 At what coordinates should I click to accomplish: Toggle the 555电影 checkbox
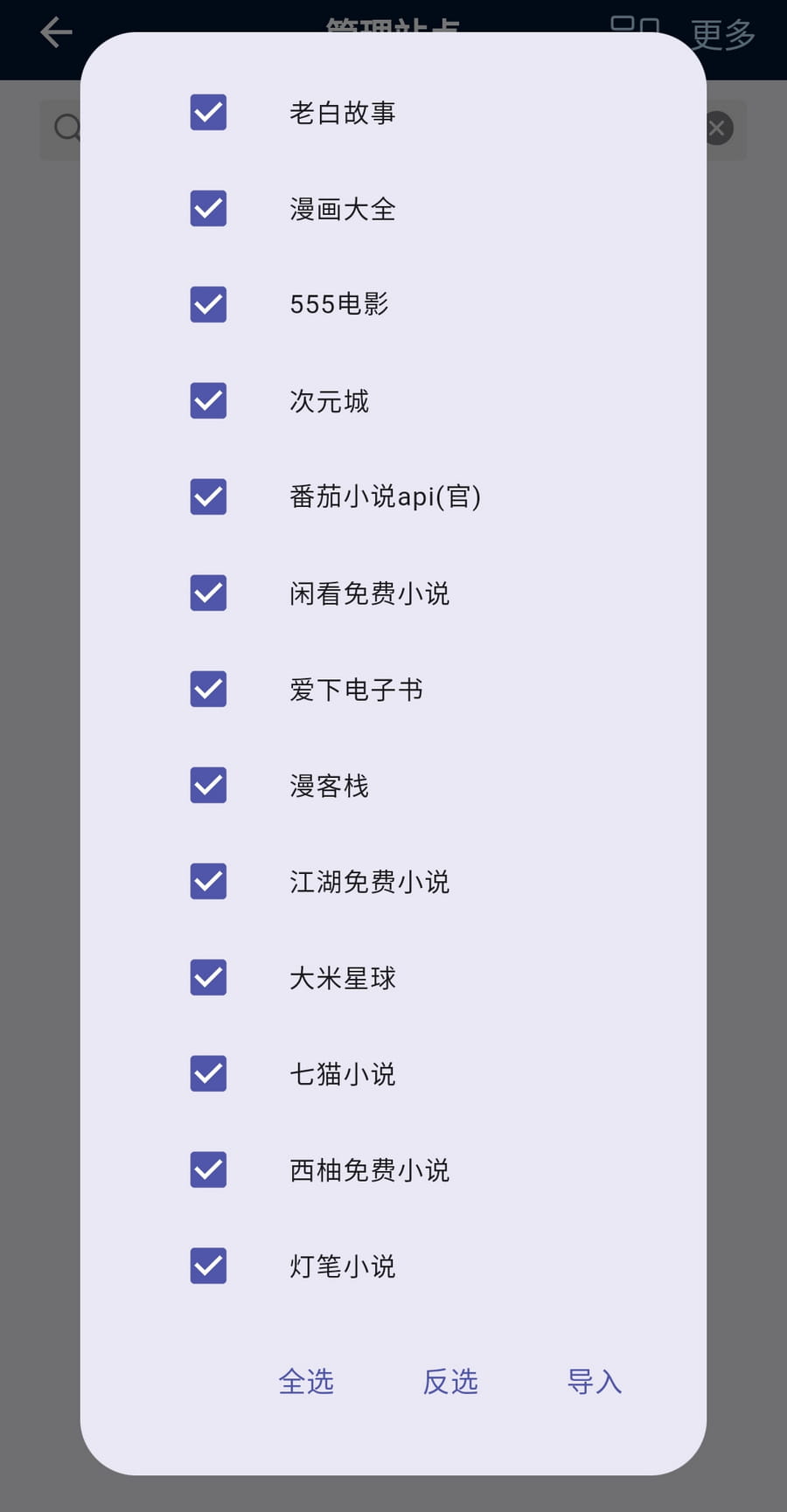pos(208,304)
